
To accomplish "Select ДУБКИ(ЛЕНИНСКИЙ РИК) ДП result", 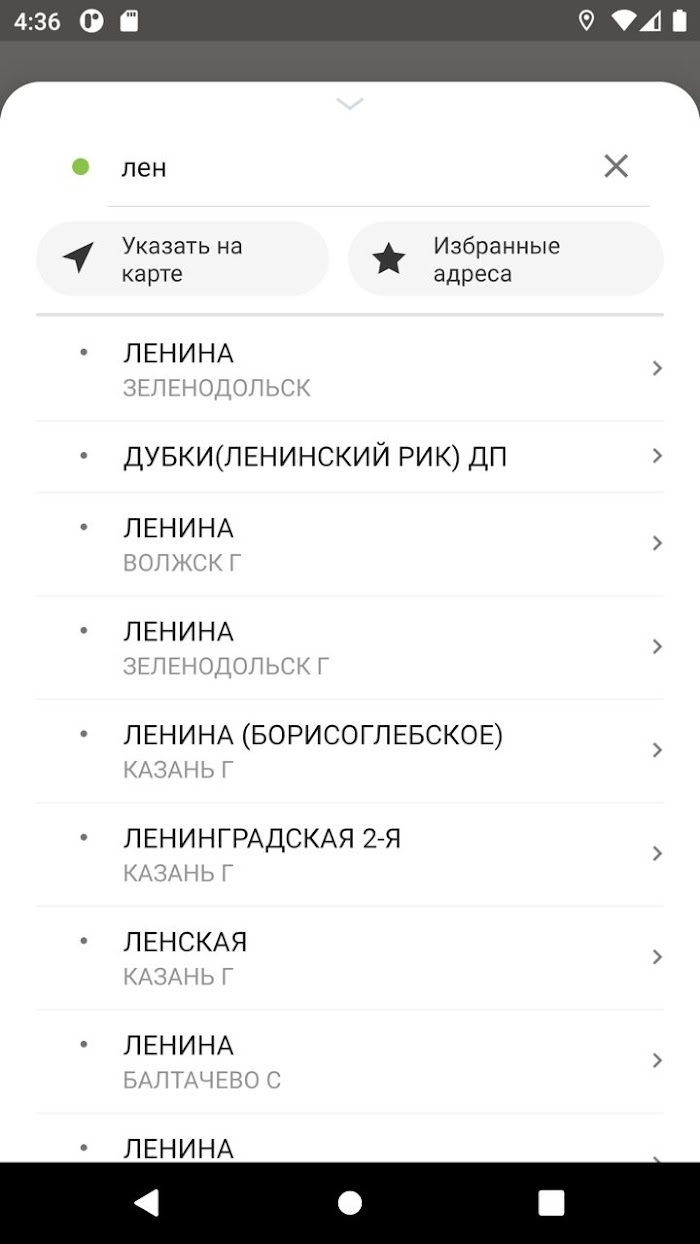I will pyautogui.click(x=350, y=457).
